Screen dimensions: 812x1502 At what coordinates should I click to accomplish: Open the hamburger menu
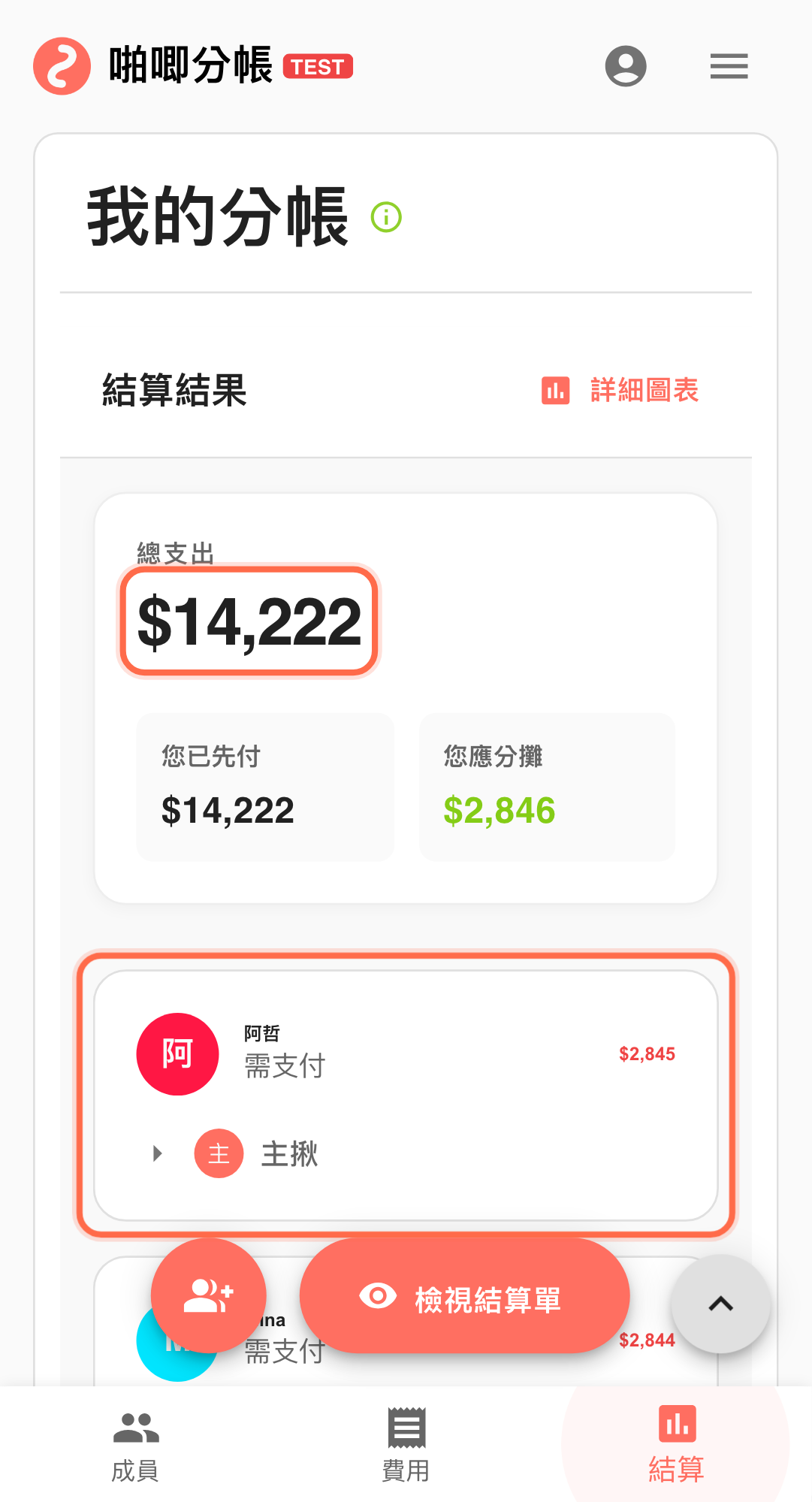coord(729,66)
